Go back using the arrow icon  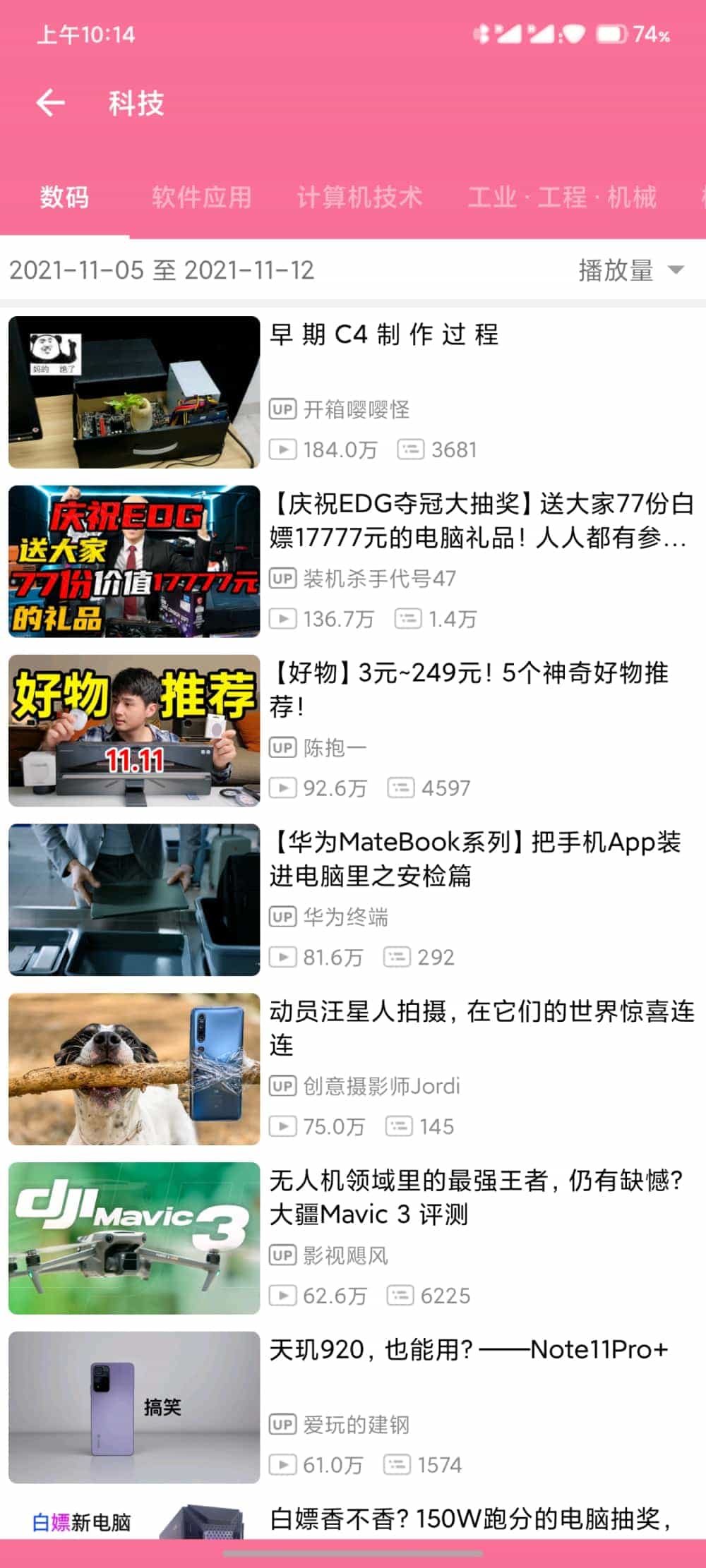point(51,103)
